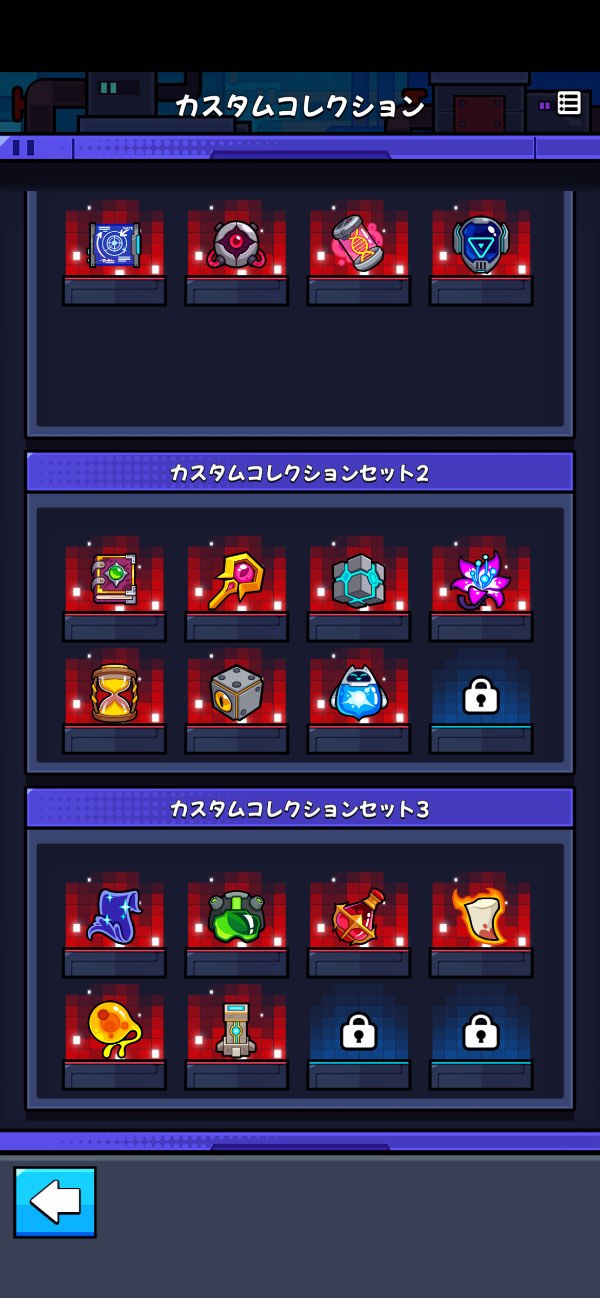Open the keyhole dice item
The image size is (600, 1298).
237,693
